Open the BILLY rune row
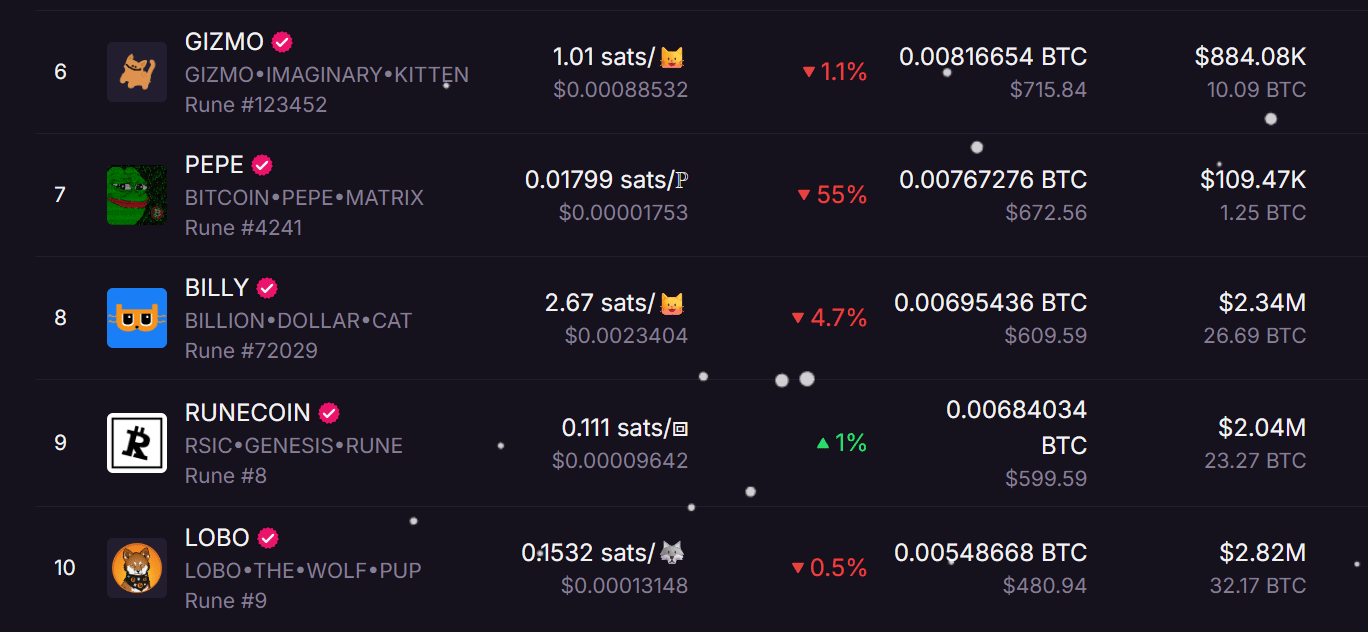 [216, 288]
